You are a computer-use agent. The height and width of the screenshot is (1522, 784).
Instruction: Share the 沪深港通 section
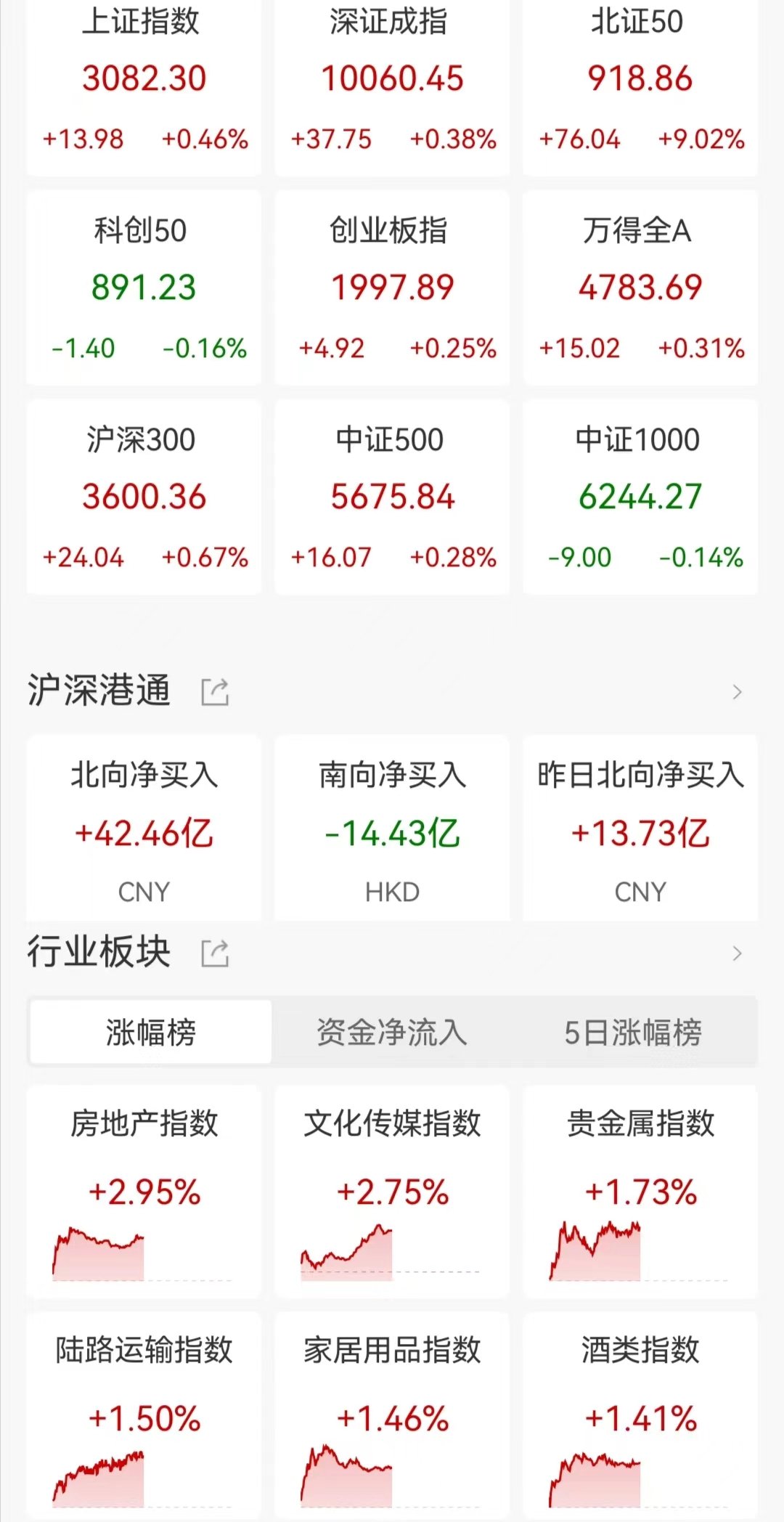click(215, 692)
